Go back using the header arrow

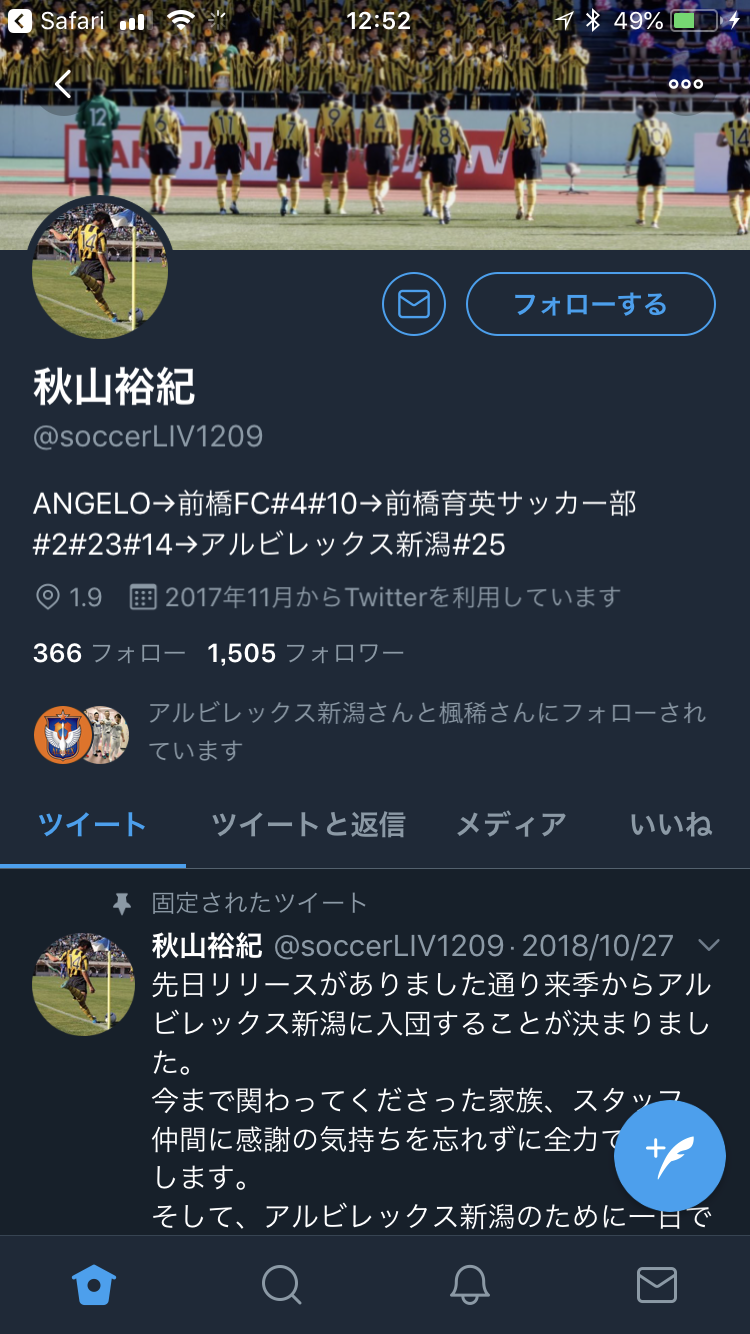coord(63,84)
